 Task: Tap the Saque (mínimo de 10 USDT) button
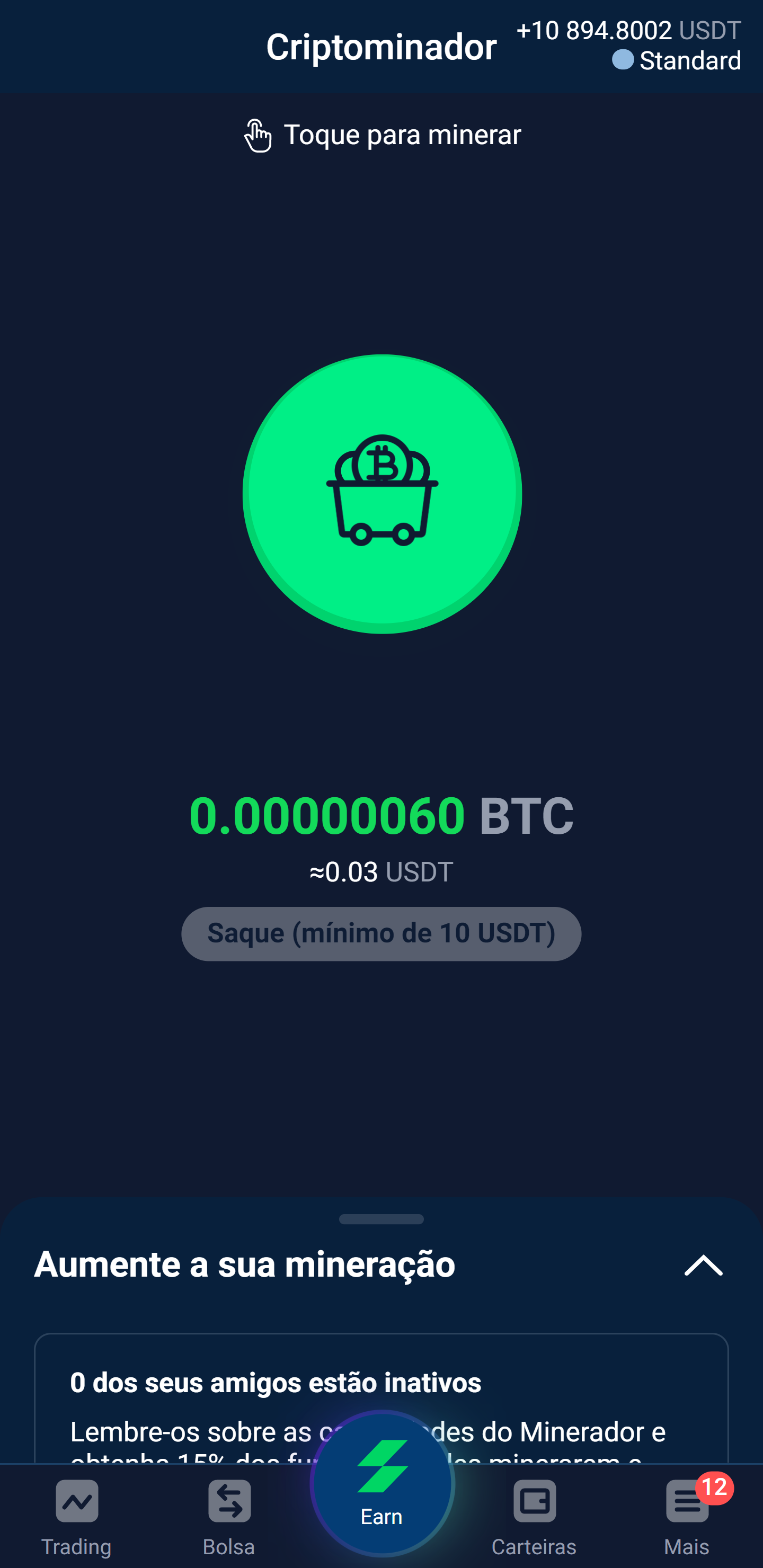pos(381,934)
